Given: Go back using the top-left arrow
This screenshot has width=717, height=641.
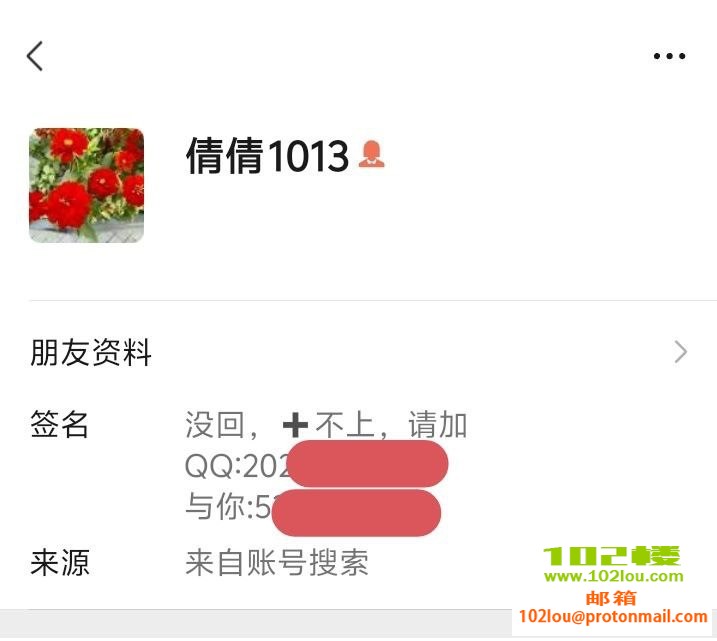Looking at the screenshot, I should pos(35,56).
